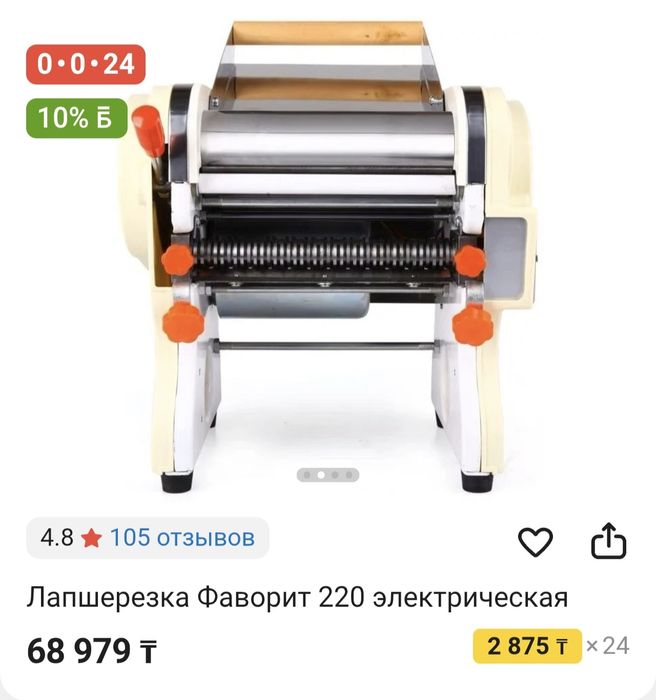Open the product photo of Лапшерезка Фаворит
Screen dimensions: 656x700
click(328, 260)
